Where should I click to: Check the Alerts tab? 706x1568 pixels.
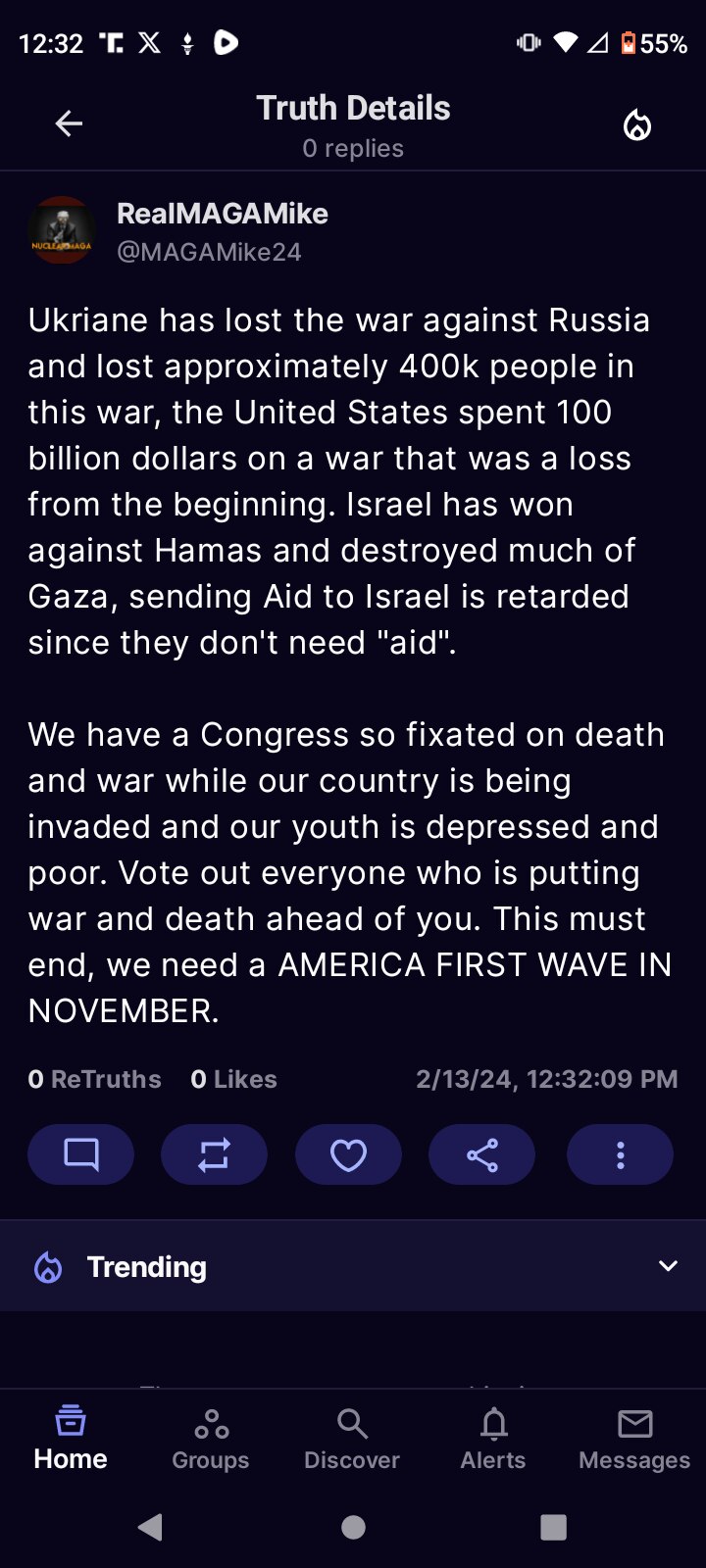point(493,1439)
